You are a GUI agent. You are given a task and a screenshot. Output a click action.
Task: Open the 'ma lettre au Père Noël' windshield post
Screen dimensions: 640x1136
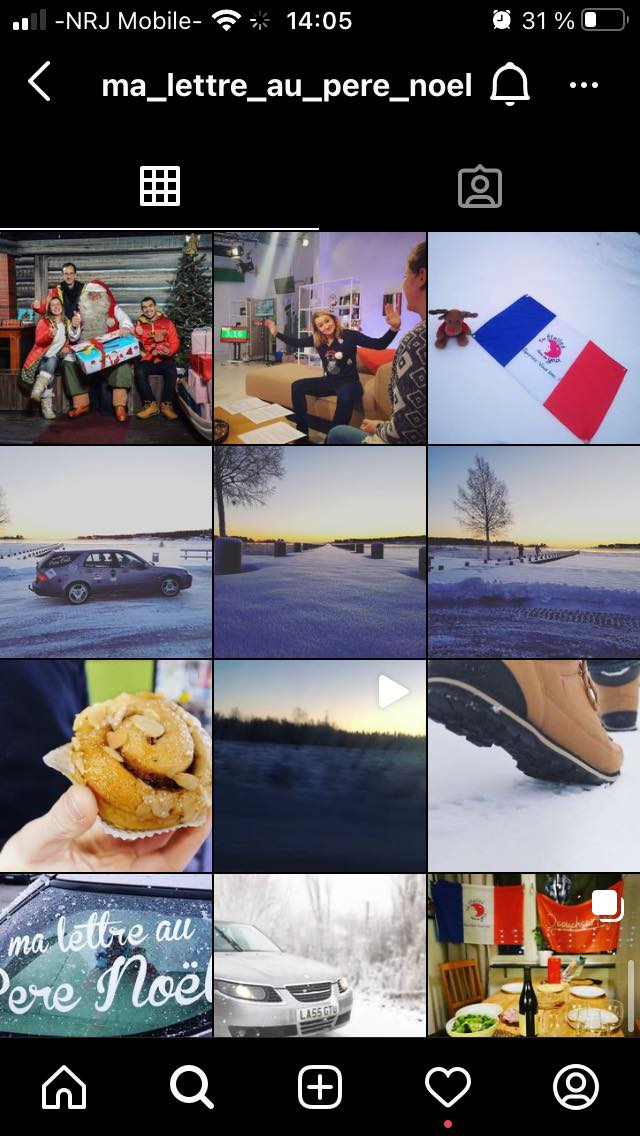click(106, 956)
